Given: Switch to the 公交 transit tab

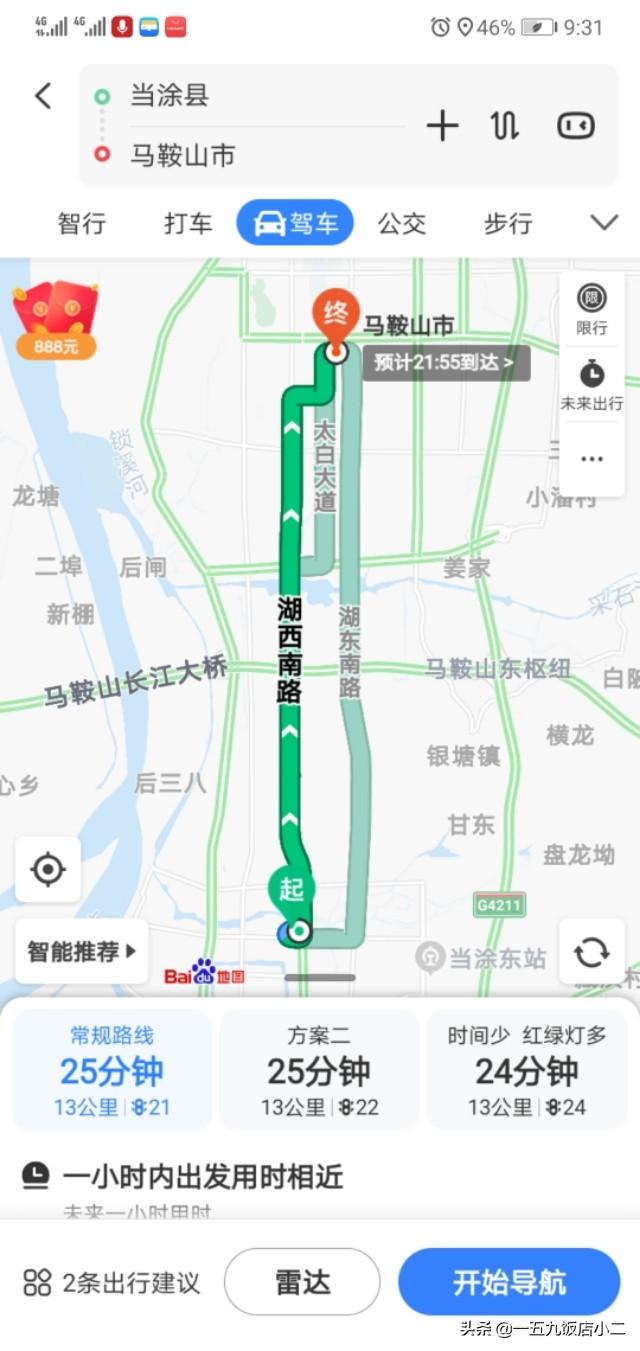Looking at the screenshot, I should 401,223.
